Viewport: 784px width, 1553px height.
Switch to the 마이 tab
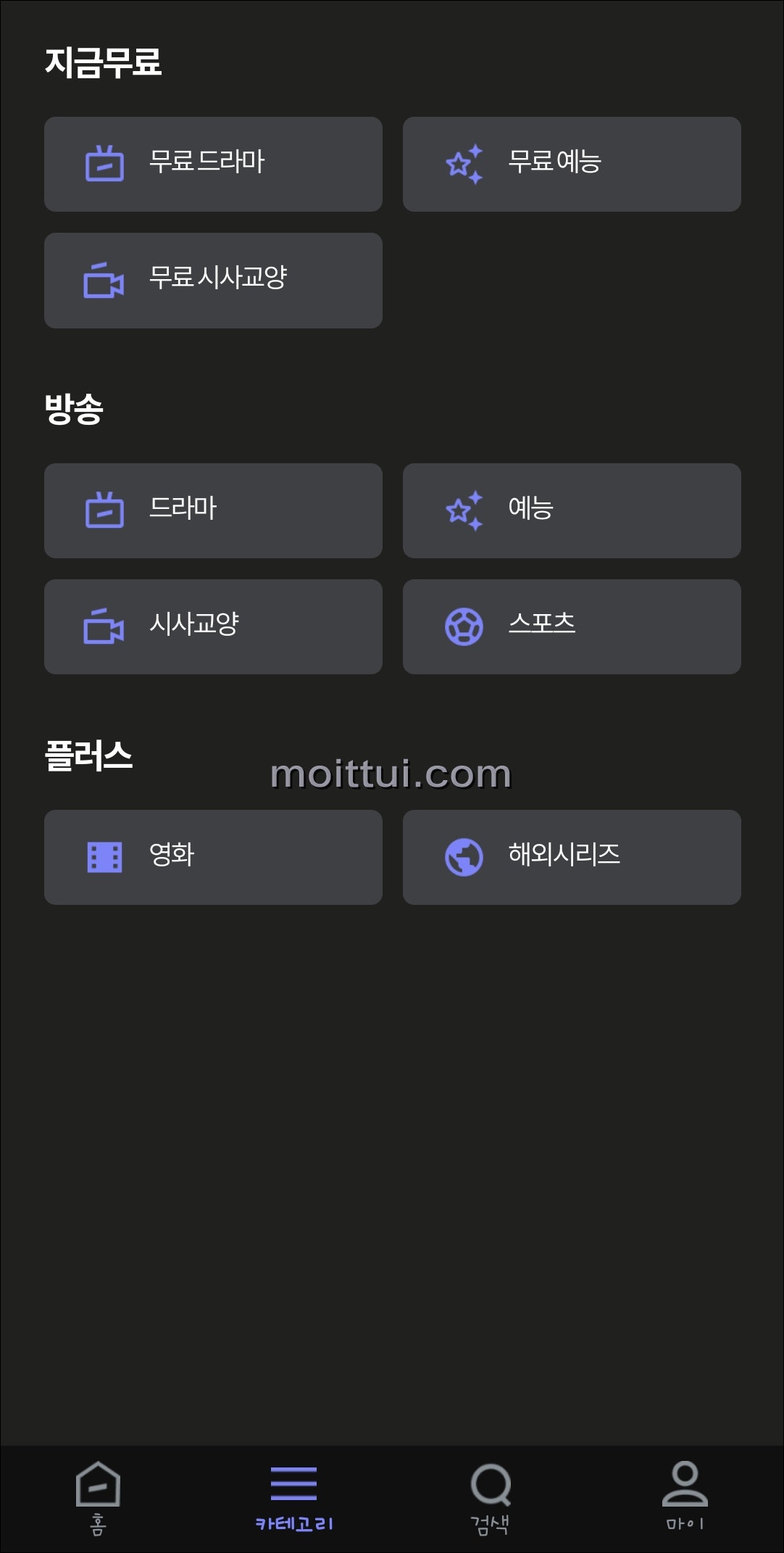(x=685, y=1499)
